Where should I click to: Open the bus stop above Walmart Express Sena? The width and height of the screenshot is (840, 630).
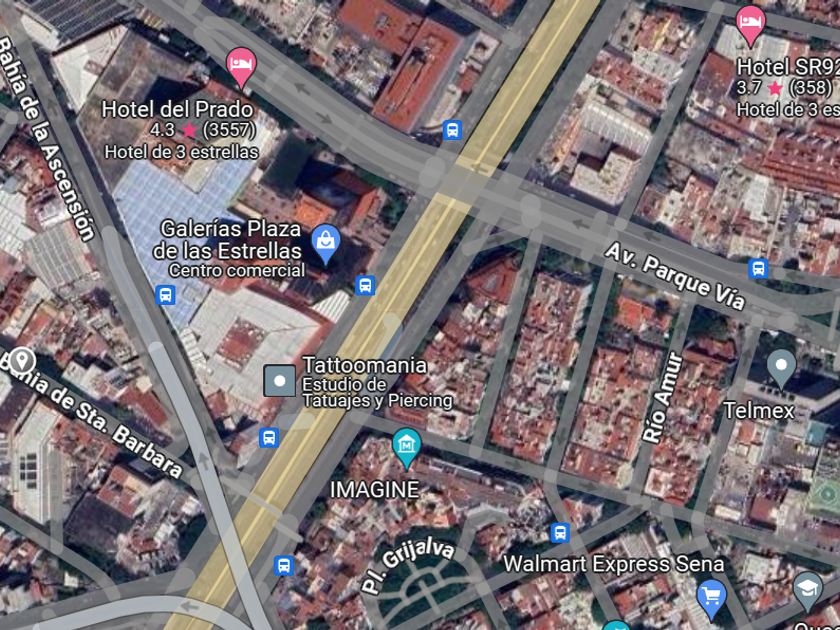(x=560, y=532)
